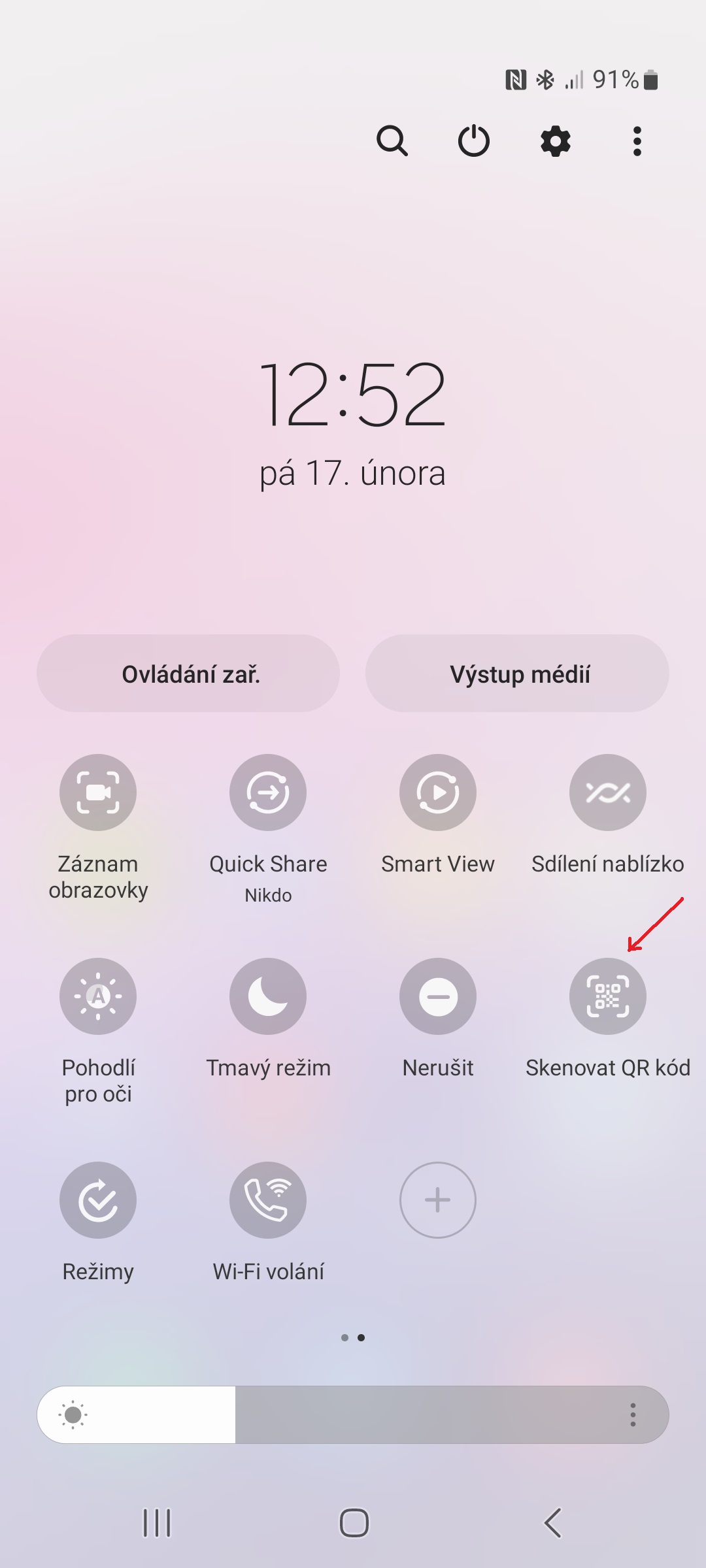Add a new quick settings tile

coord(438,1200)
